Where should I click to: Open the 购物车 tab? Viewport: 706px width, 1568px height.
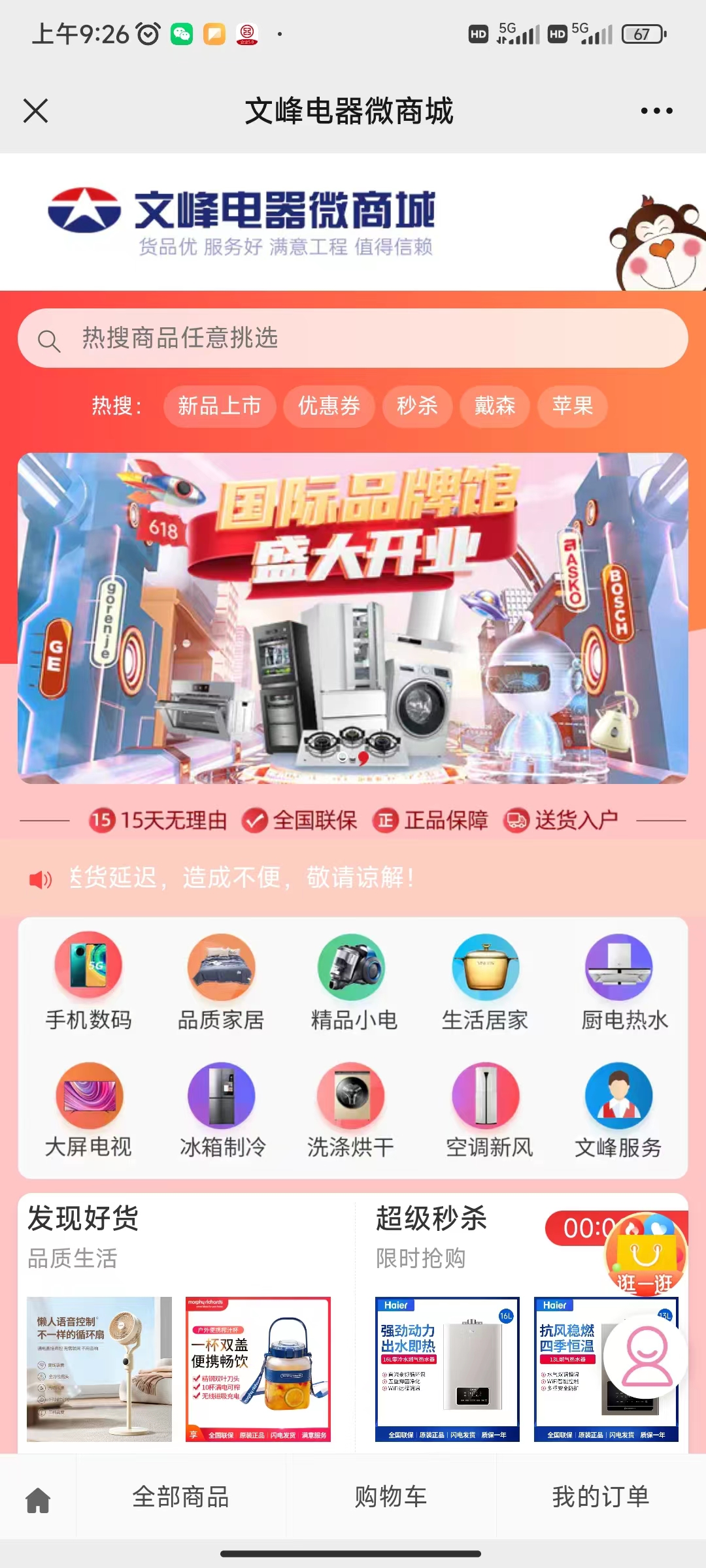390,1497
